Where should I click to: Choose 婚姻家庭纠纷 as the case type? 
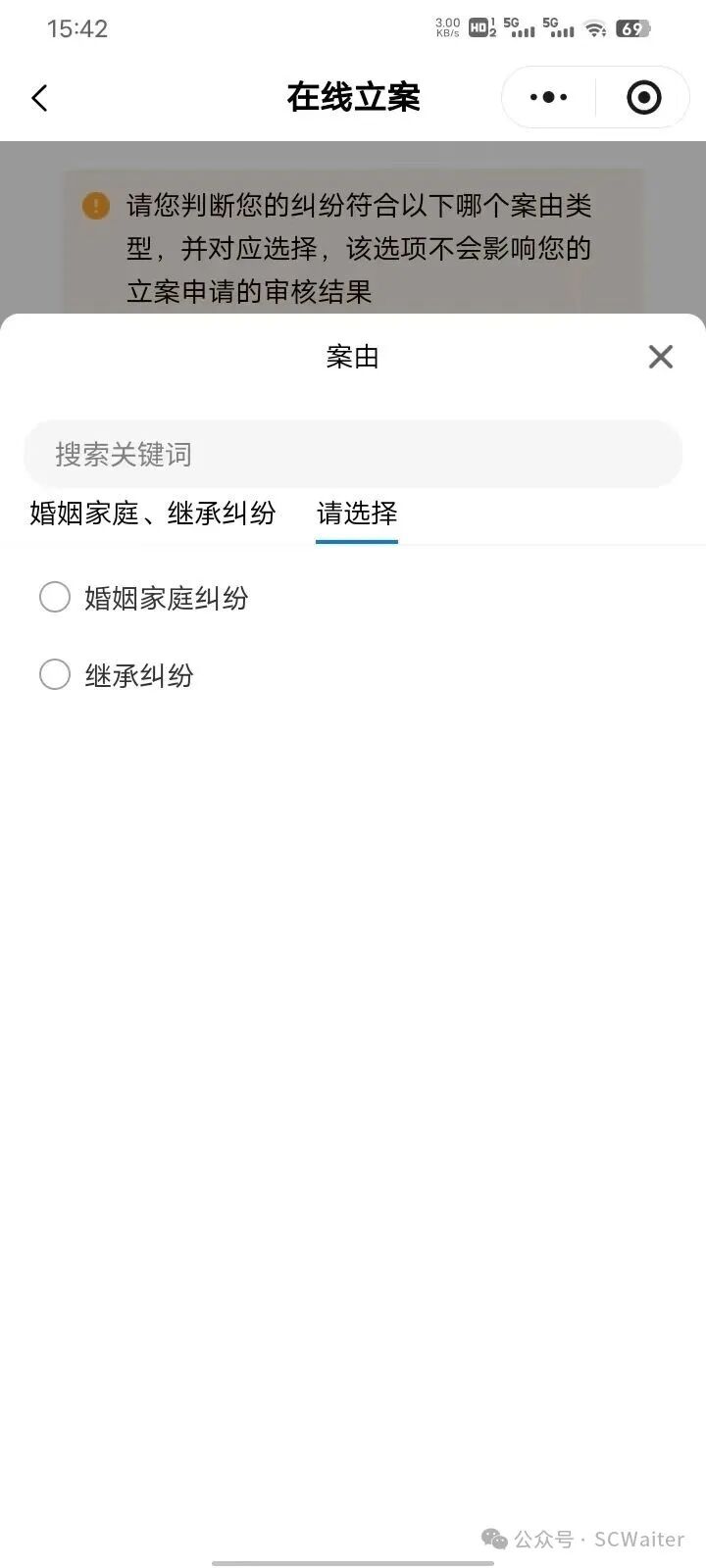point(165,597)
